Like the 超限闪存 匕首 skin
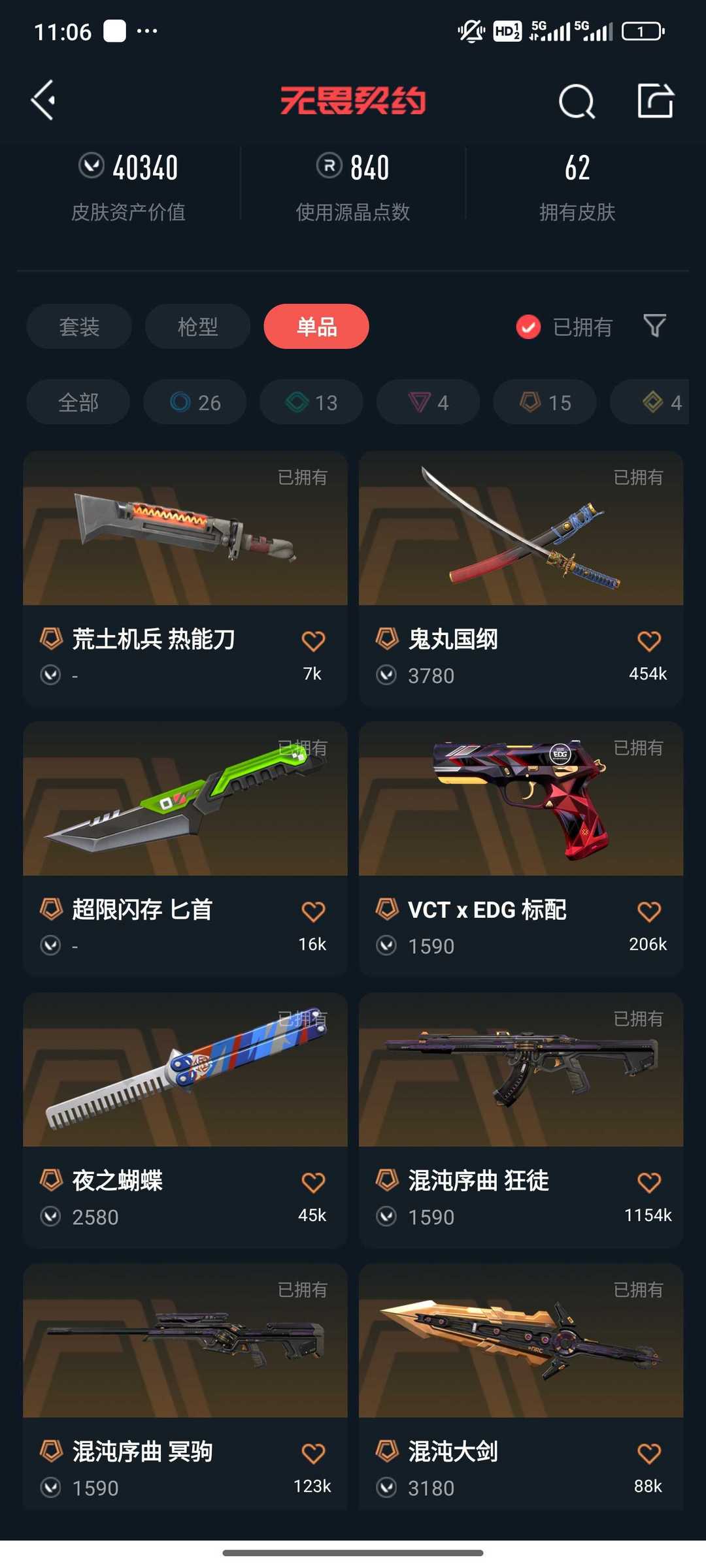The height and width of the screenshot is (1568, 706). pos(313,911)
